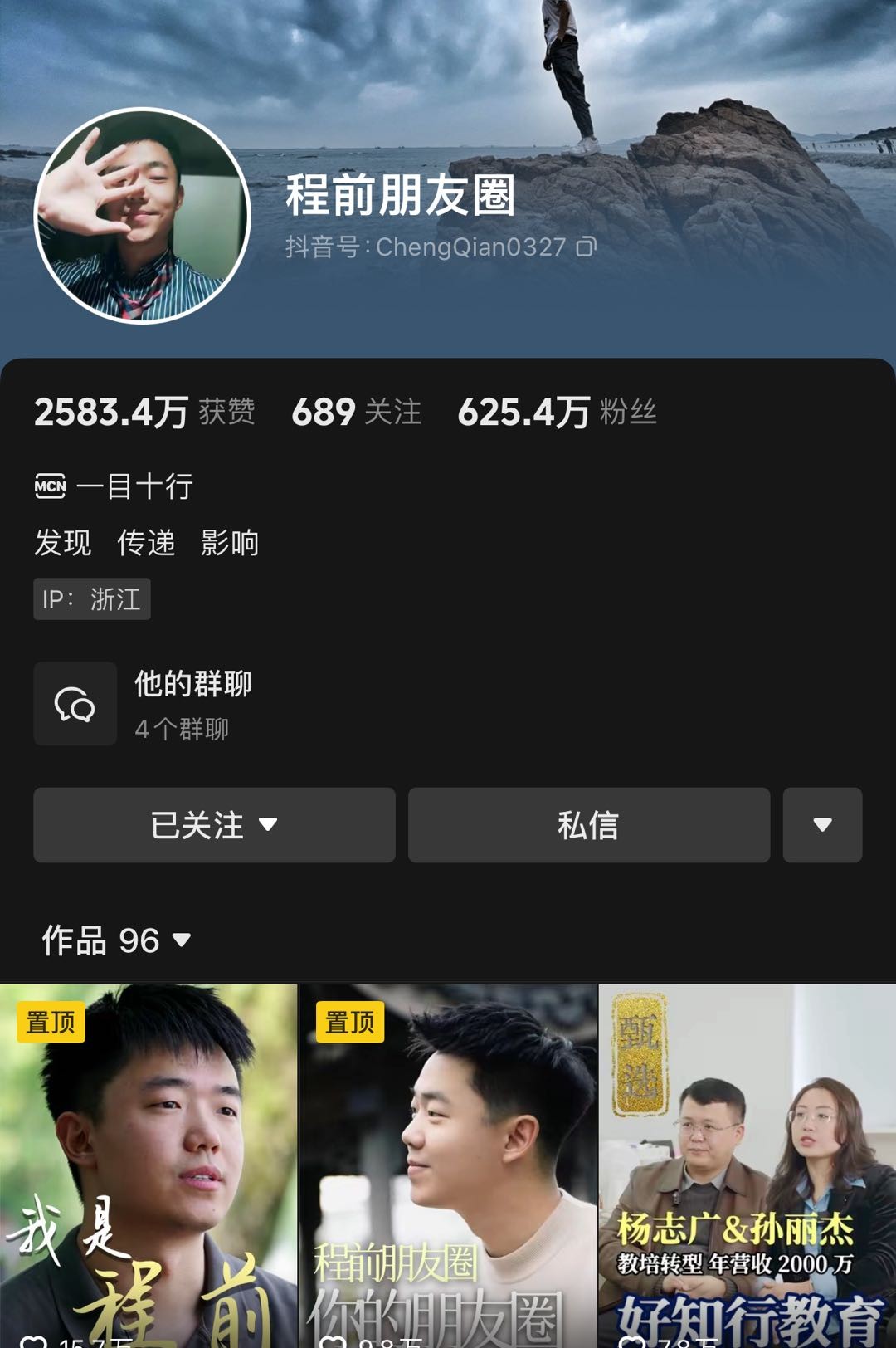
Task: Open 他的群聊 group chats
Action: tap(143, 703)
